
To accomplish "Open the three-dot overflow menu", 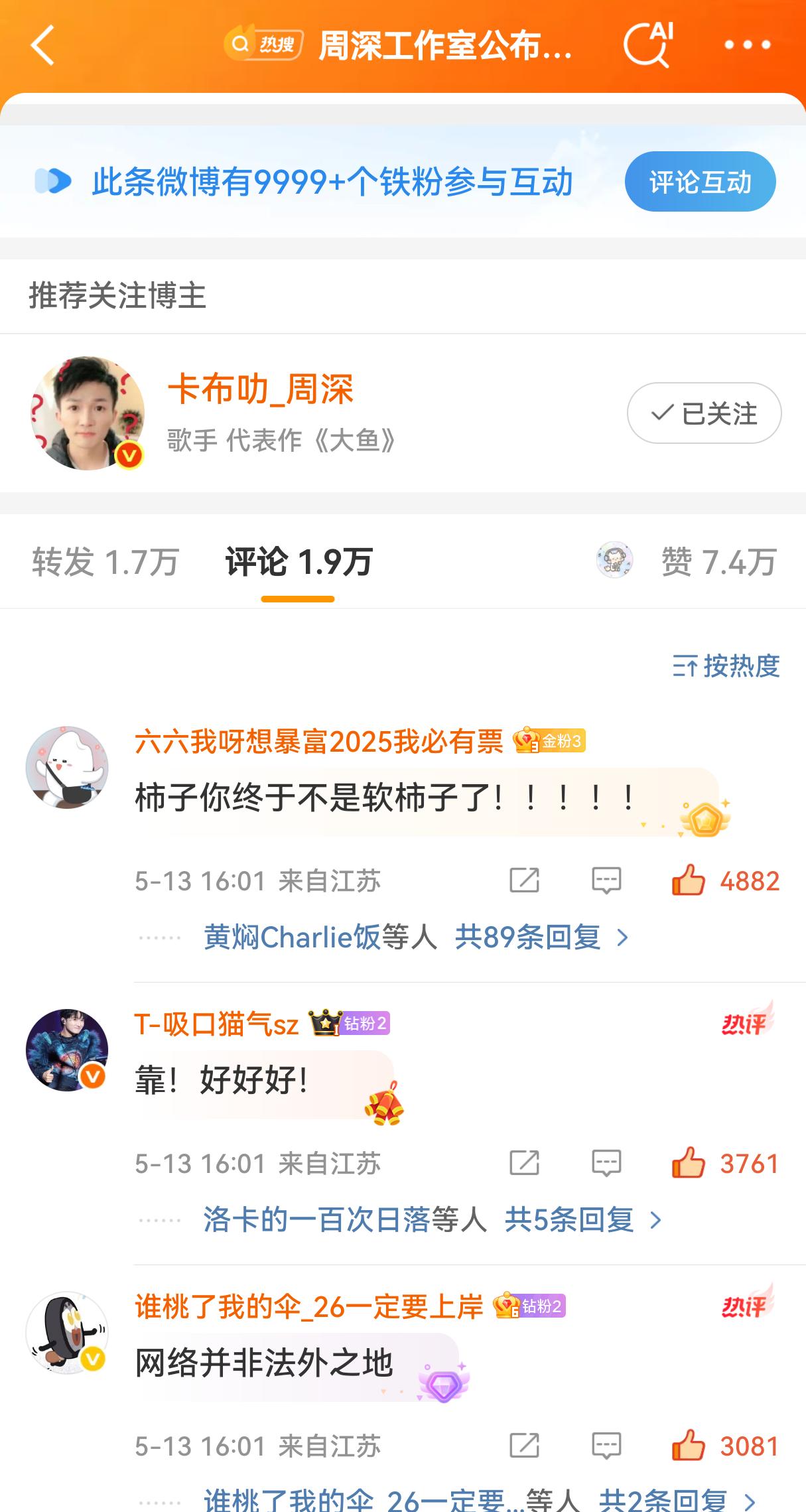I will (747, 45).
